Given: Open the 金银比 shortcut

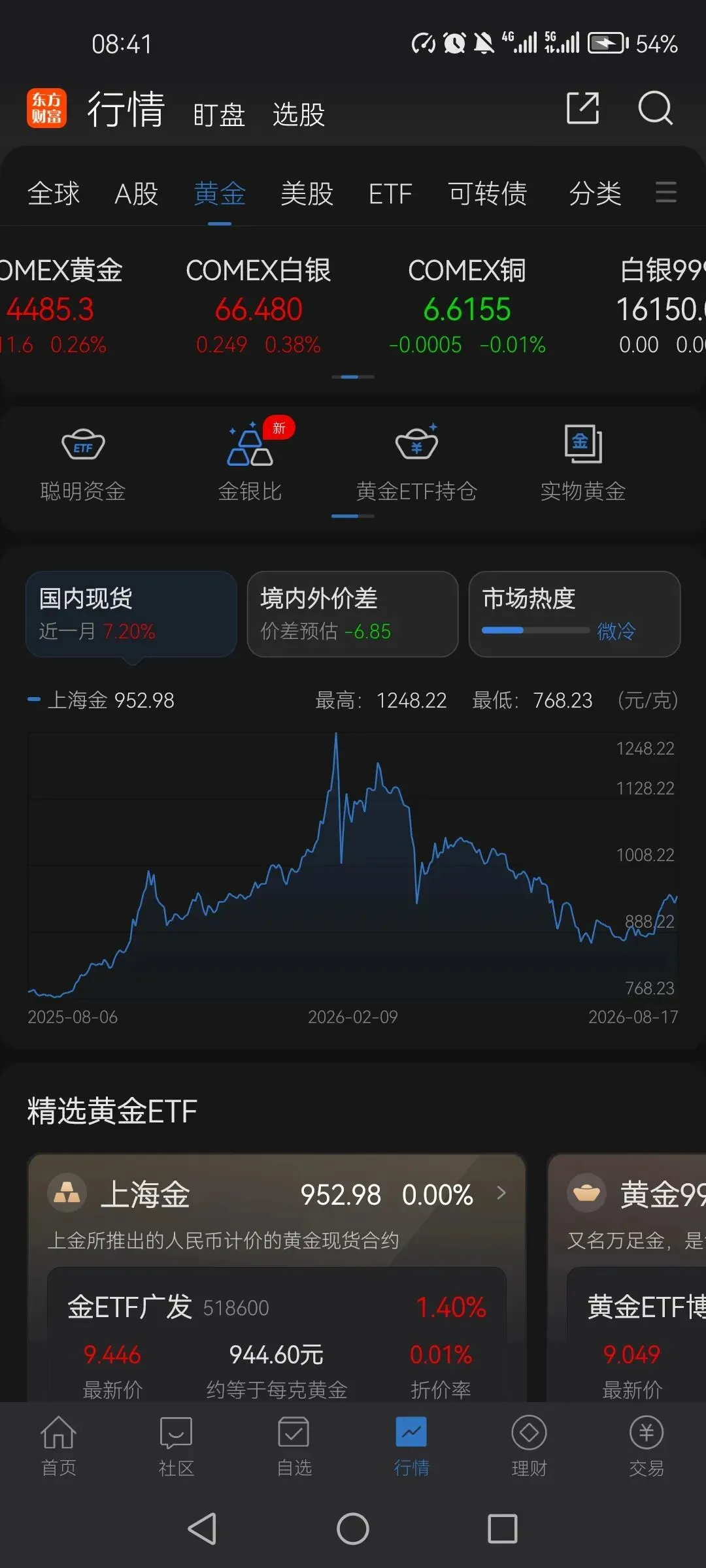Looking at the screenshot, I should pyautogui.click(x=250, y=463).
